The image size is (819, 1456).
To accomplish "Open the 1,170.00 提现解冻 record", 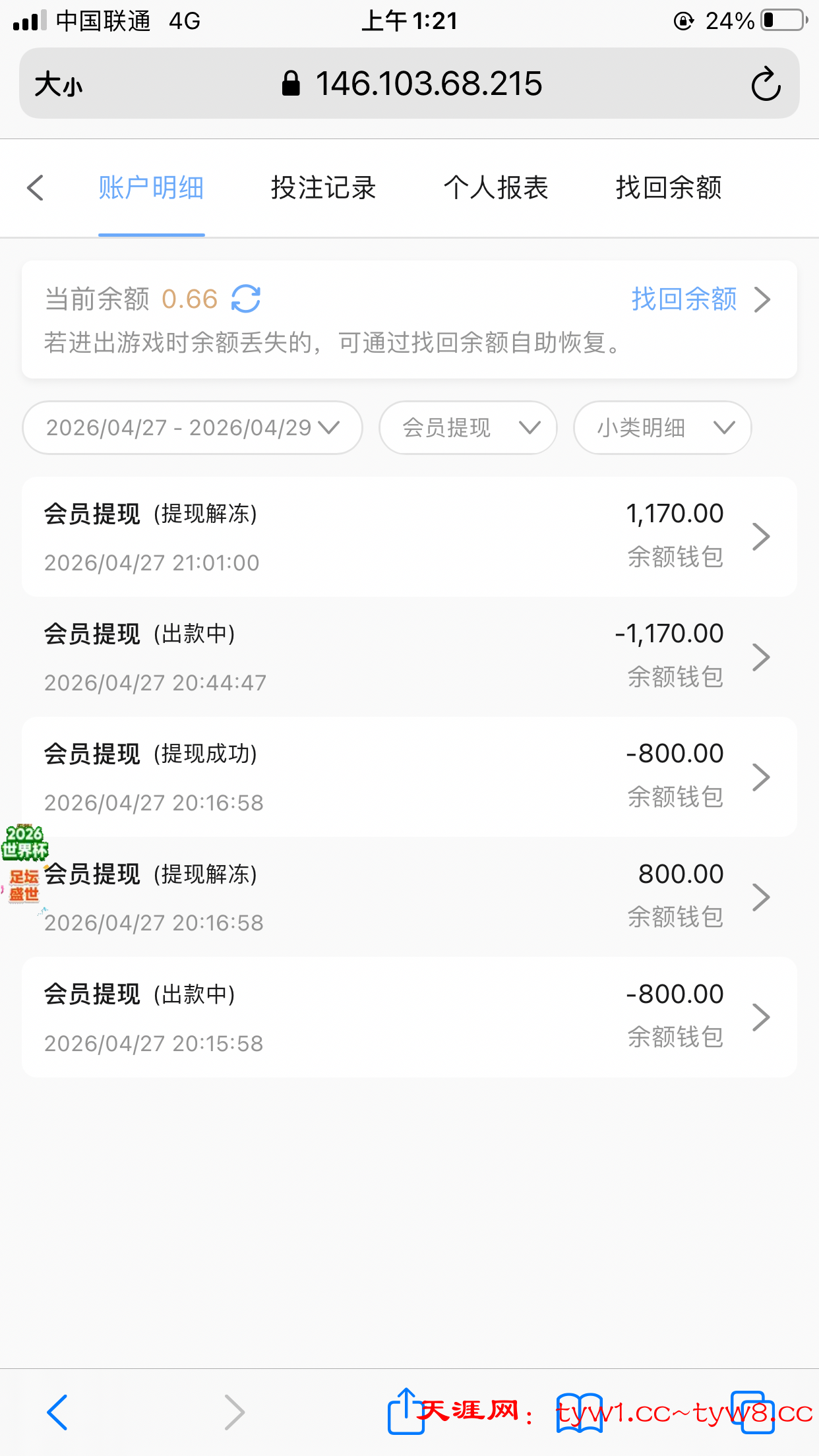I will tap(409, 537).
